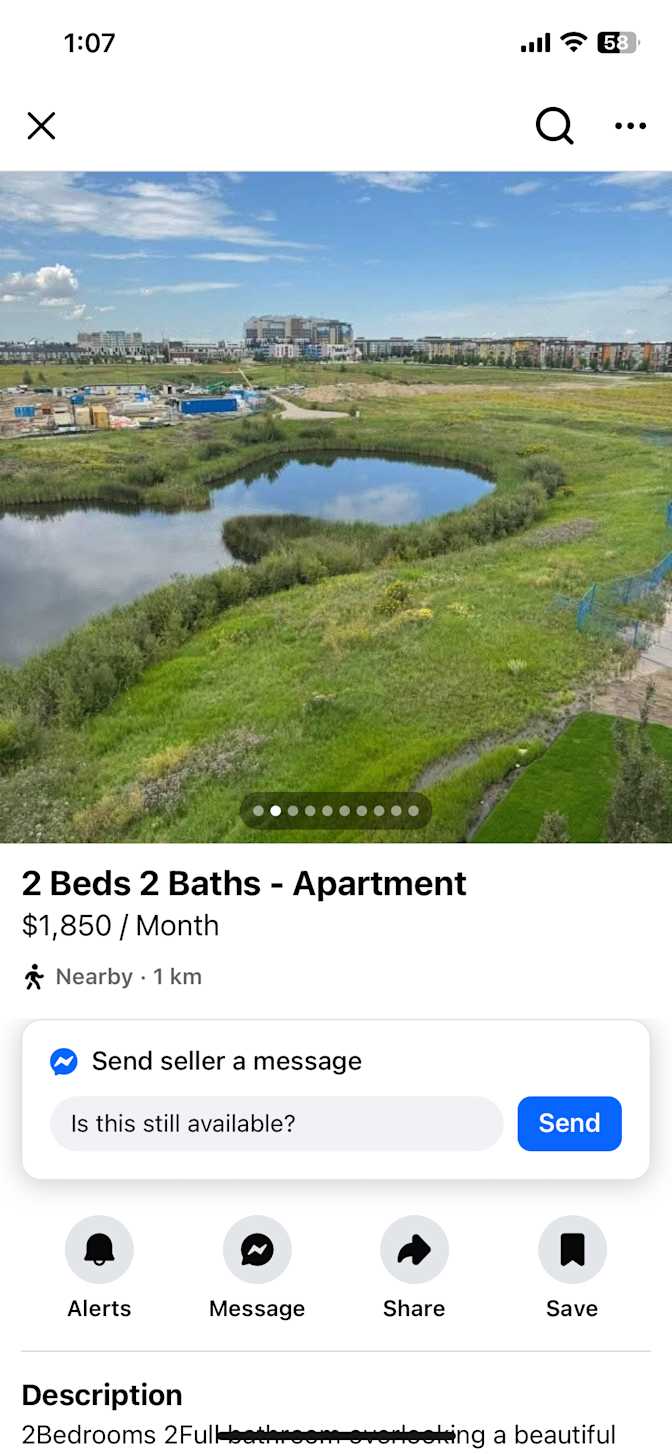
Task: Edit the 'Is this still available?' message
Action: tap(276, 1123)
